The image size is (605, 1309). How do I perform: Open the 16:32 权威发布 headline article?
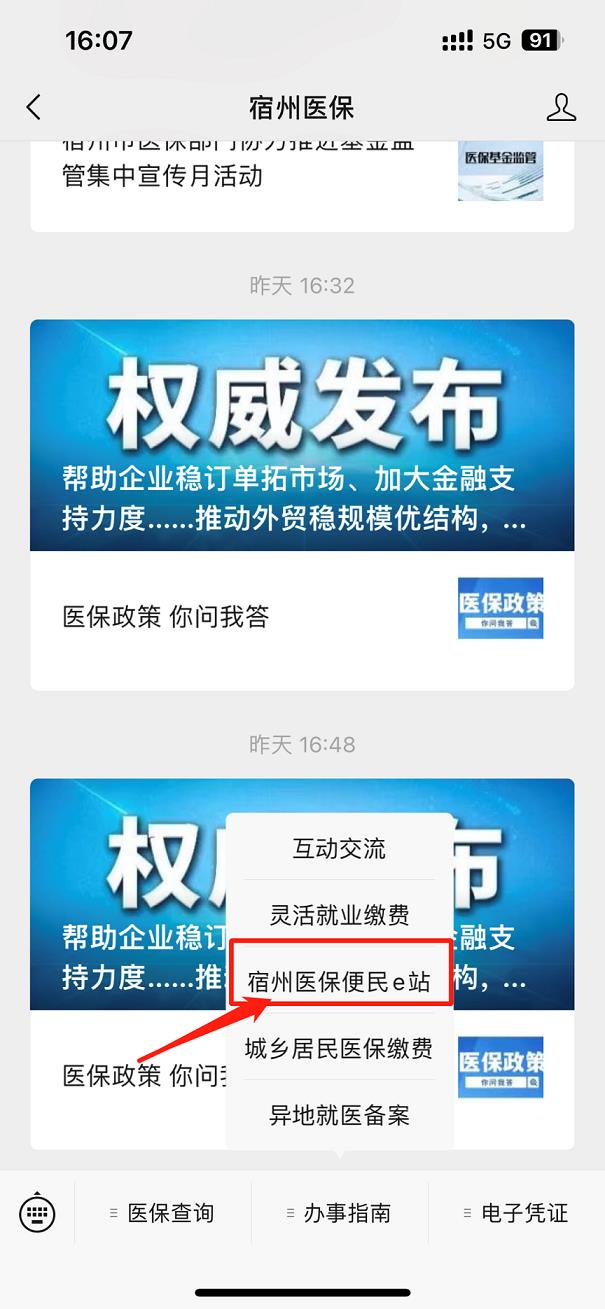click(x=302, y=435)
